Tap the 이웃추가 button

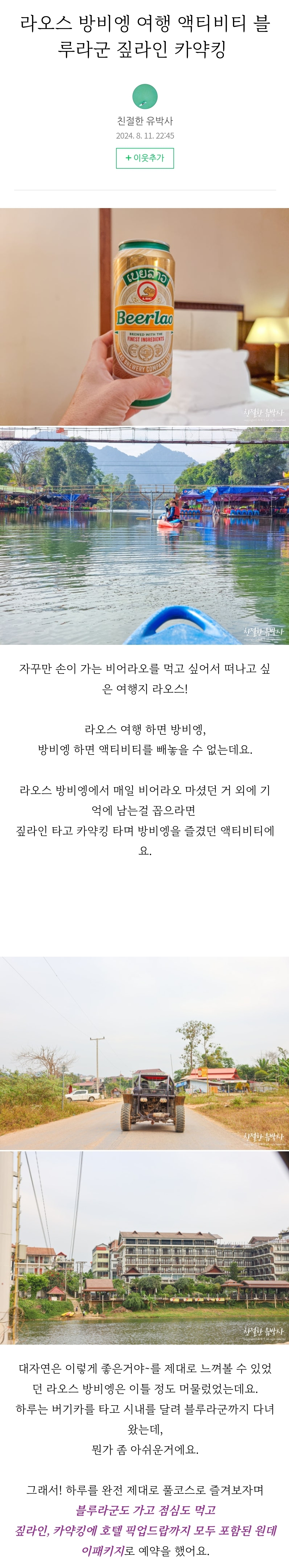pyautogui.click(x=145, y=158)
